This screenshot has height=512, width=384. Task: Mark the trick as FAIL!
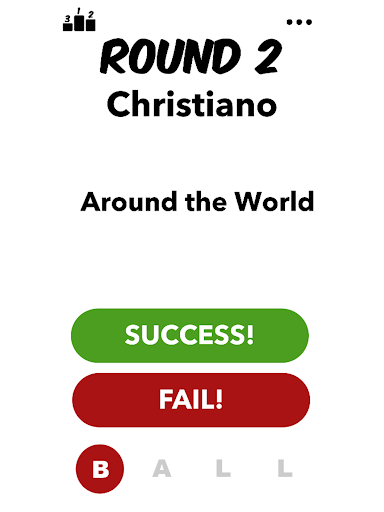pyautogui.click(x=191, y=400)
